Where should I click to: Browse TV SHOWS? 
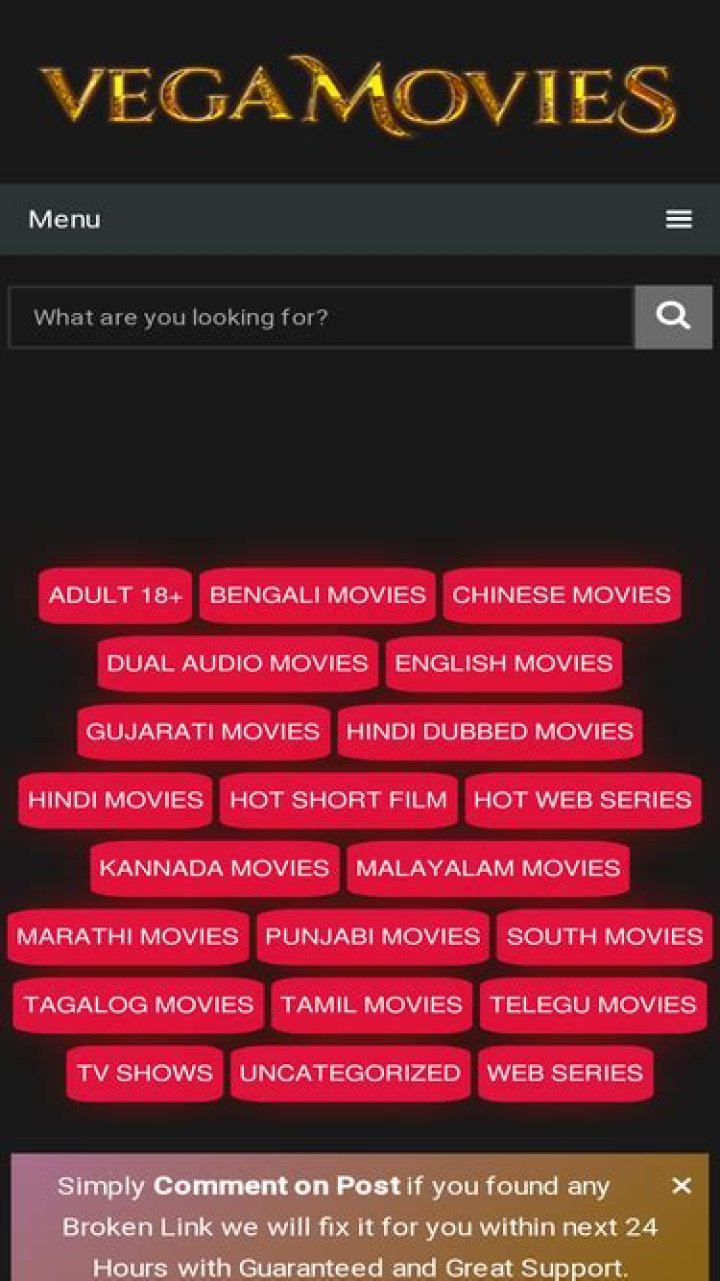[143, 1073]
